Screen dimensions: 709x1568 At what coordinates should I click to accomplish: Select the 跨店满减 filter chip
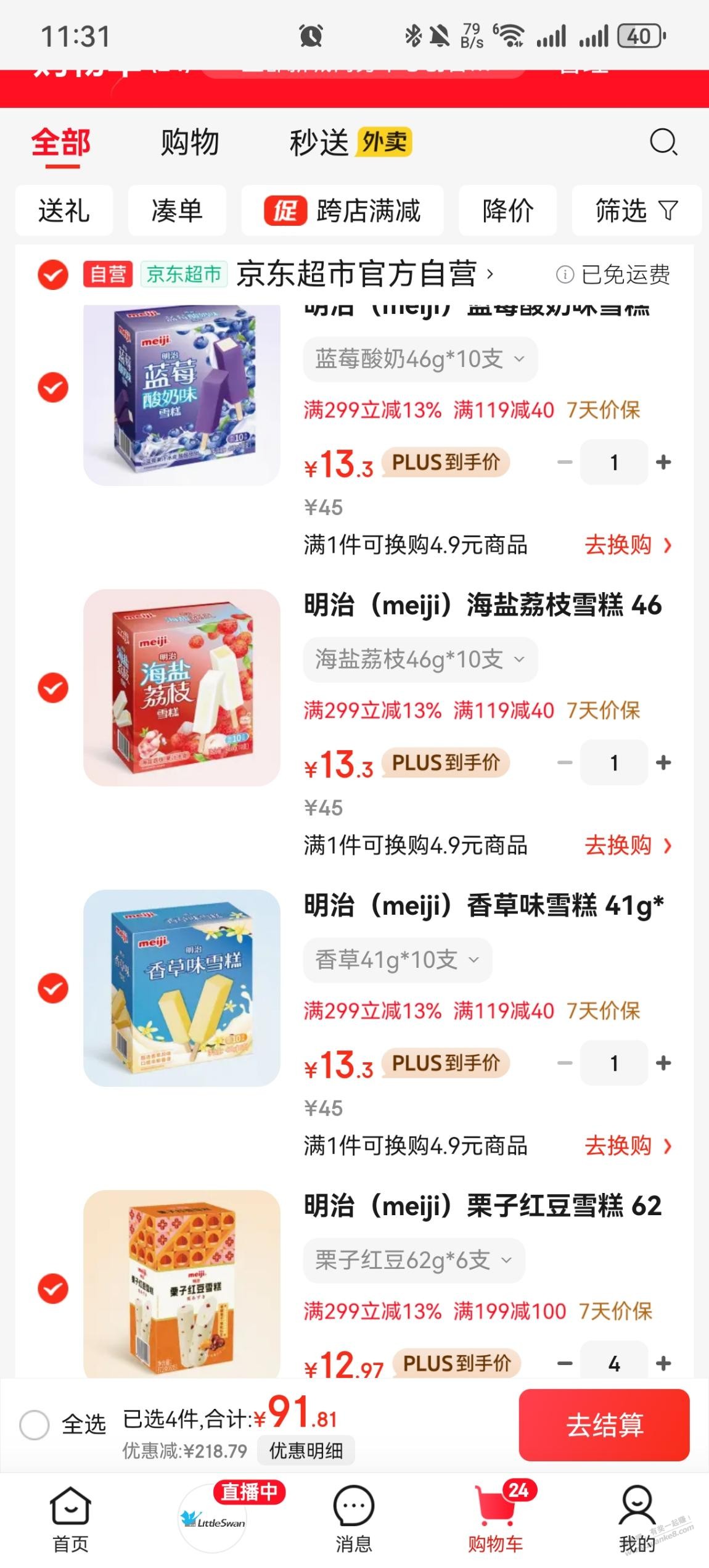[342, 211]
